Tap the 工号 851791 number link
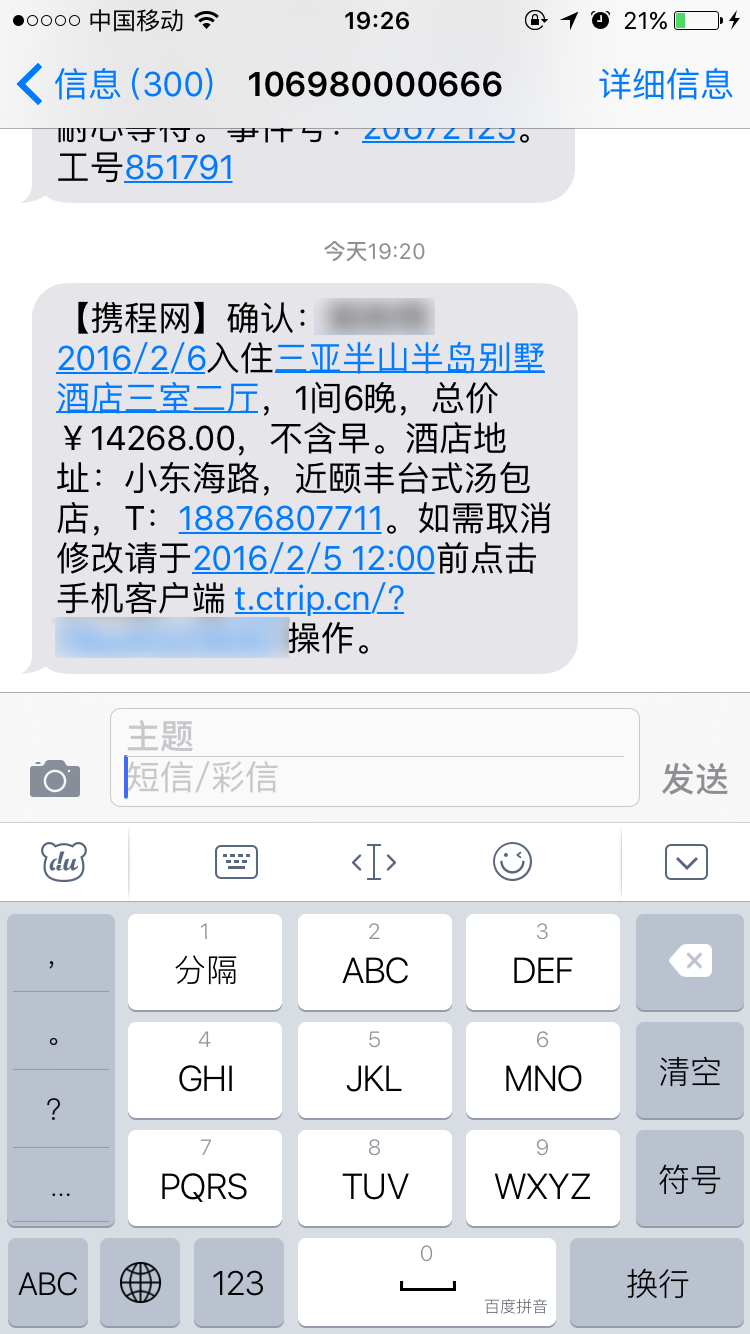The width and height of the screenshot is (750, 1334). click(x=179, y=167)
